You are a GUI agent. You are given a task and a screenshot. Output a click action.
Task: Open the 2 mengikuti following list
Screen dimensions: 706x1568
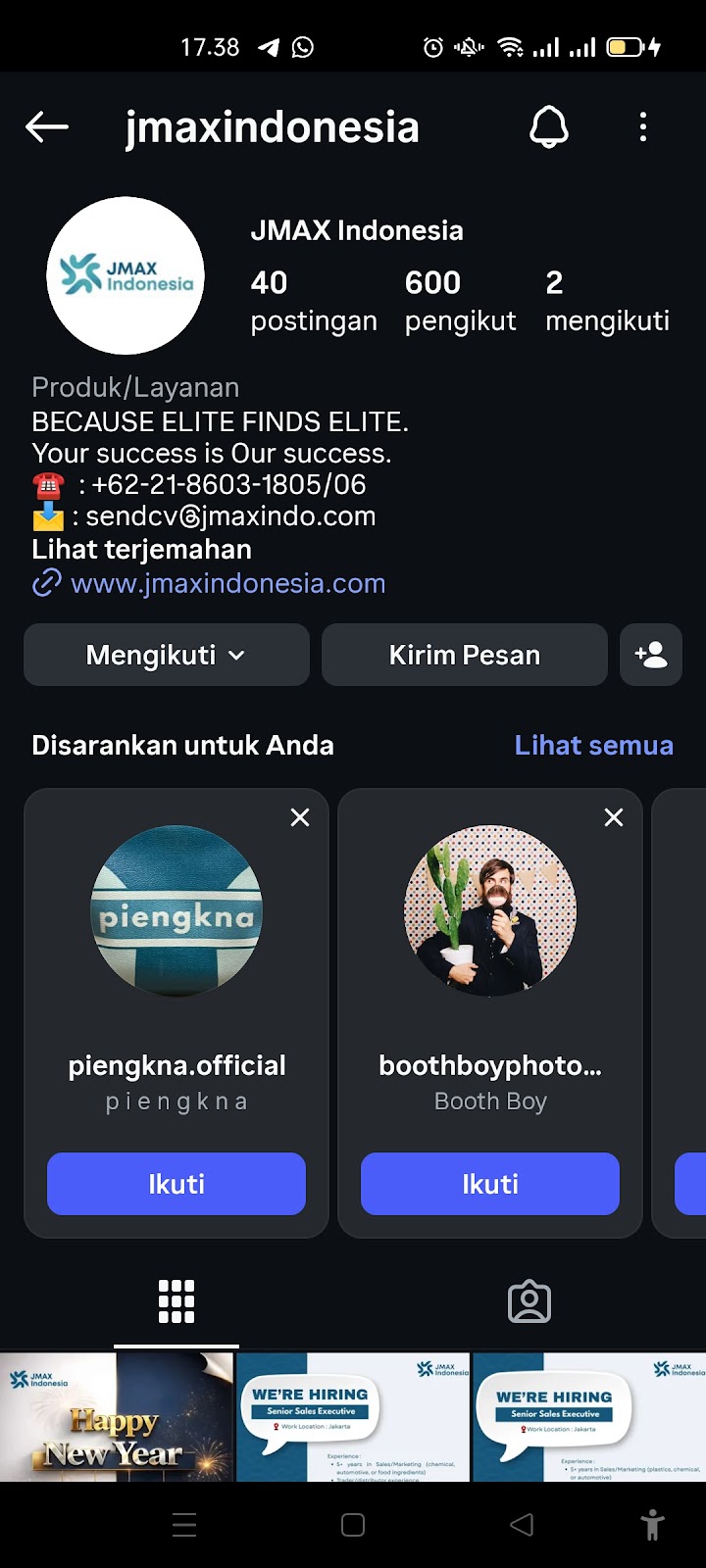[x=607, y=301]
